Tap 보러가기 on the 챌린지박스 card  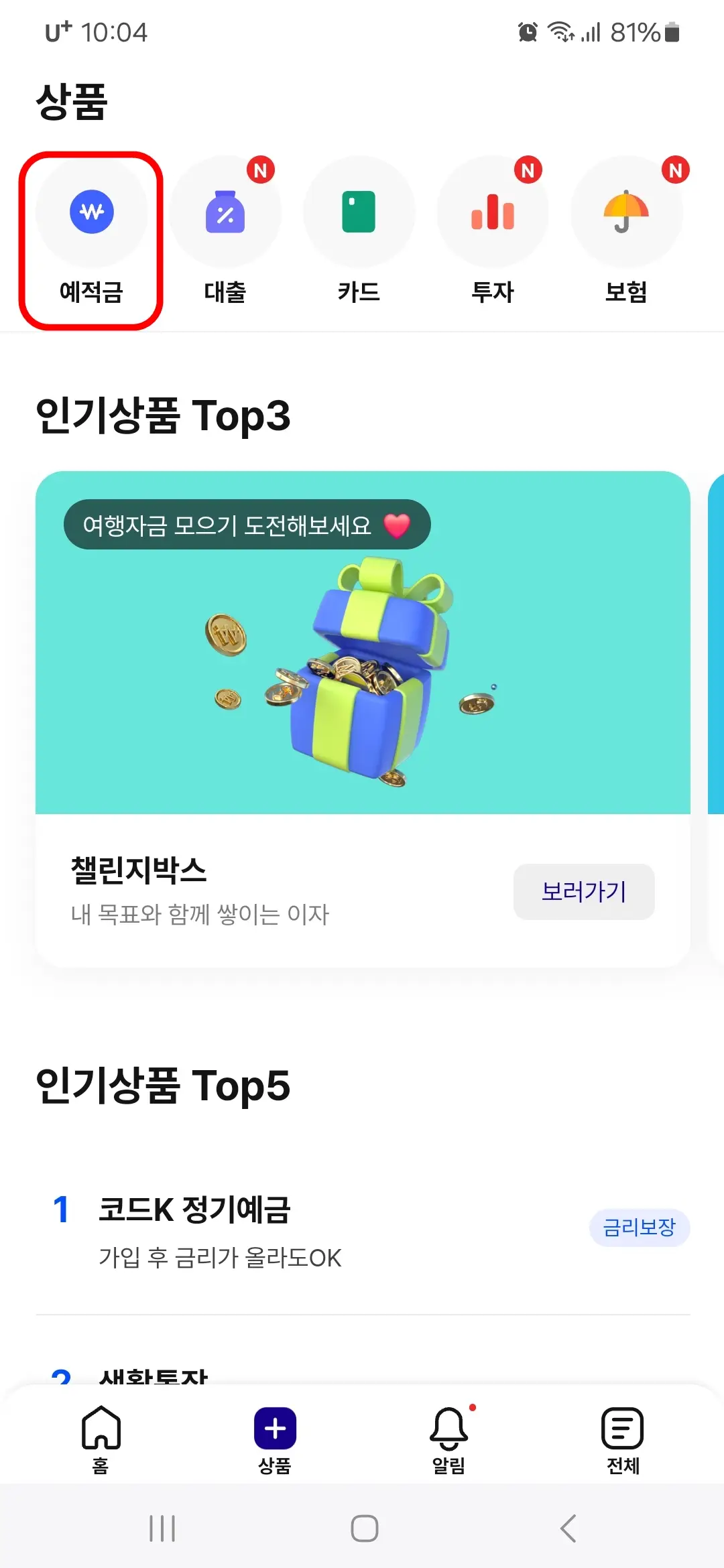pyautogui.click(x=583, y=891)
